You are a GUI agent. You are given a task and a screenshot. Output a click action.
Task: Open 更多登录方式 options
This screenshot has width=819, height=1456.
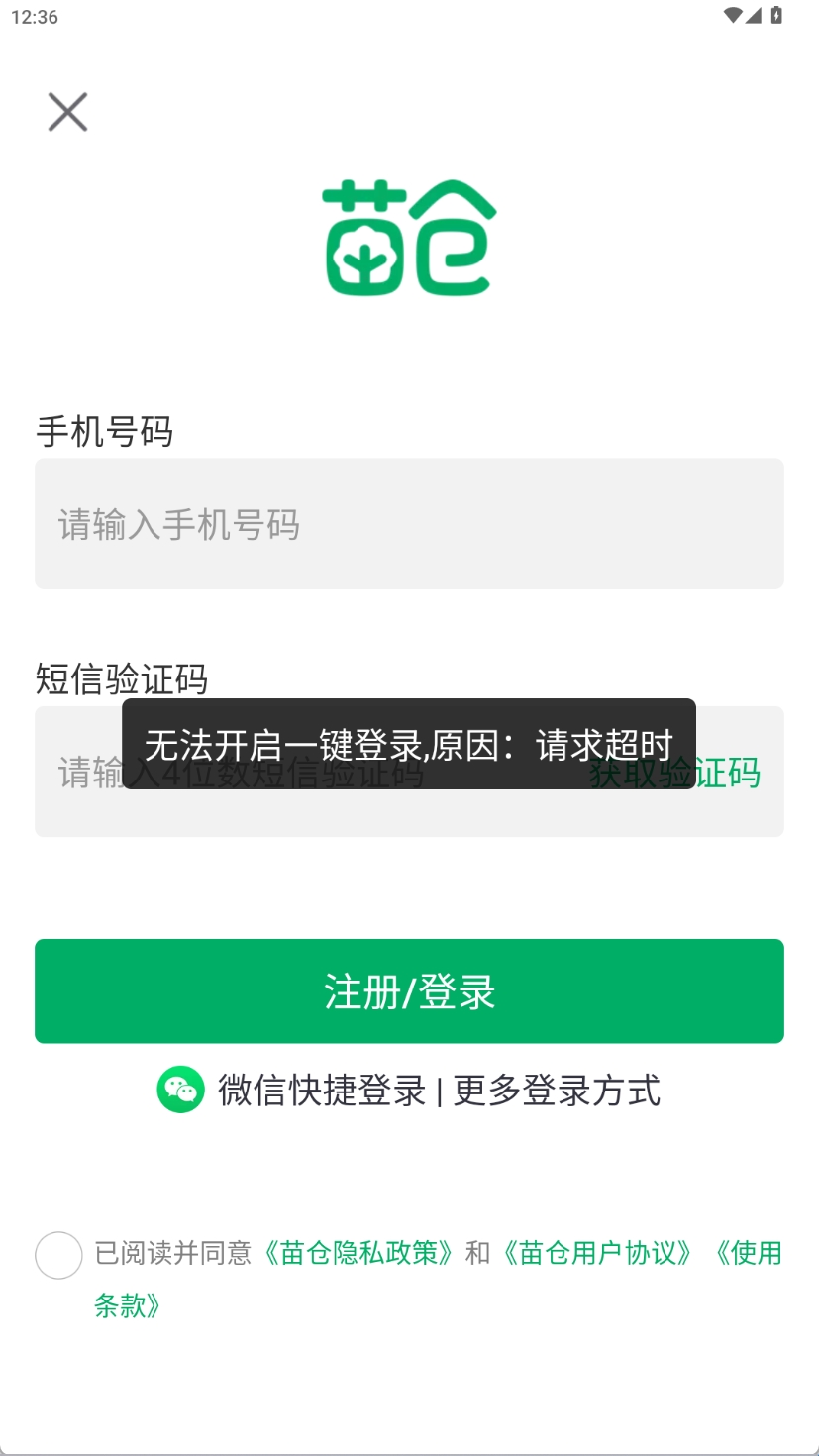click(x=557, y=1091)
